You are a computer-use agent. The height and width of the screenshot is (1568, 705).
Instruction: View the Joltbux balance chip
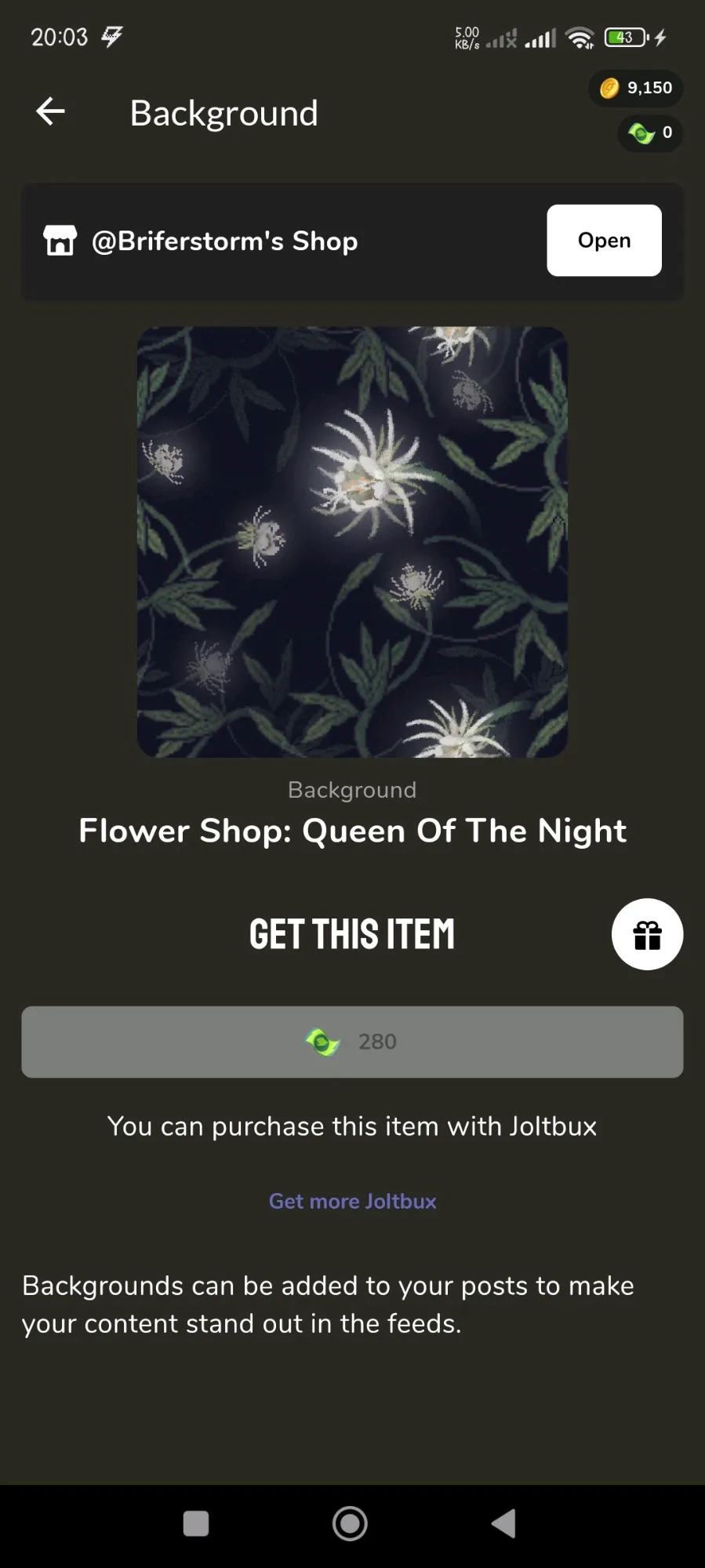(650, 133)
